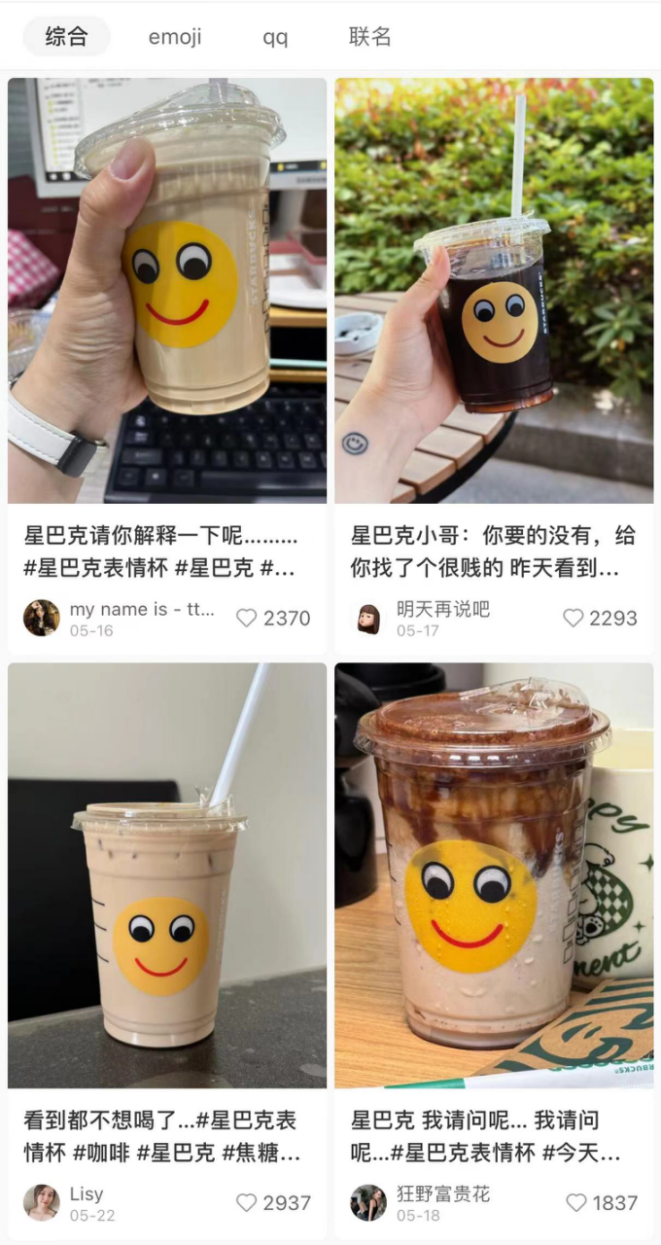The width and height of the screenshot is (661, 1245).
Task: Open the post 星巴克小哥：你要的没有
Action: 494,291
